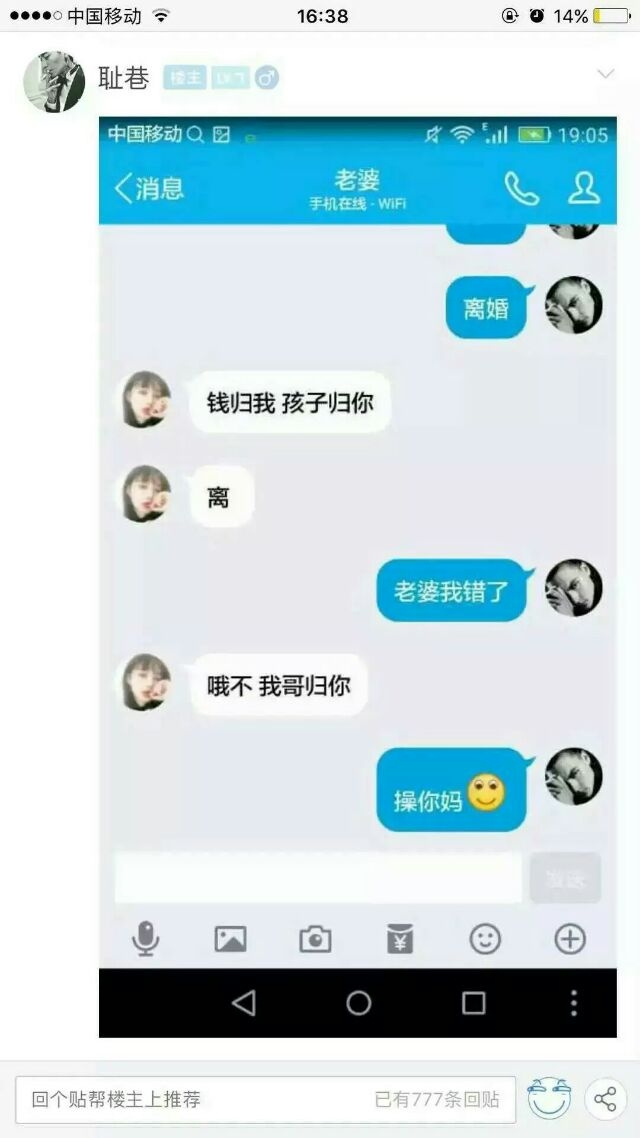
Task: Tap the username 耻巷
Action: coord(123,78)
